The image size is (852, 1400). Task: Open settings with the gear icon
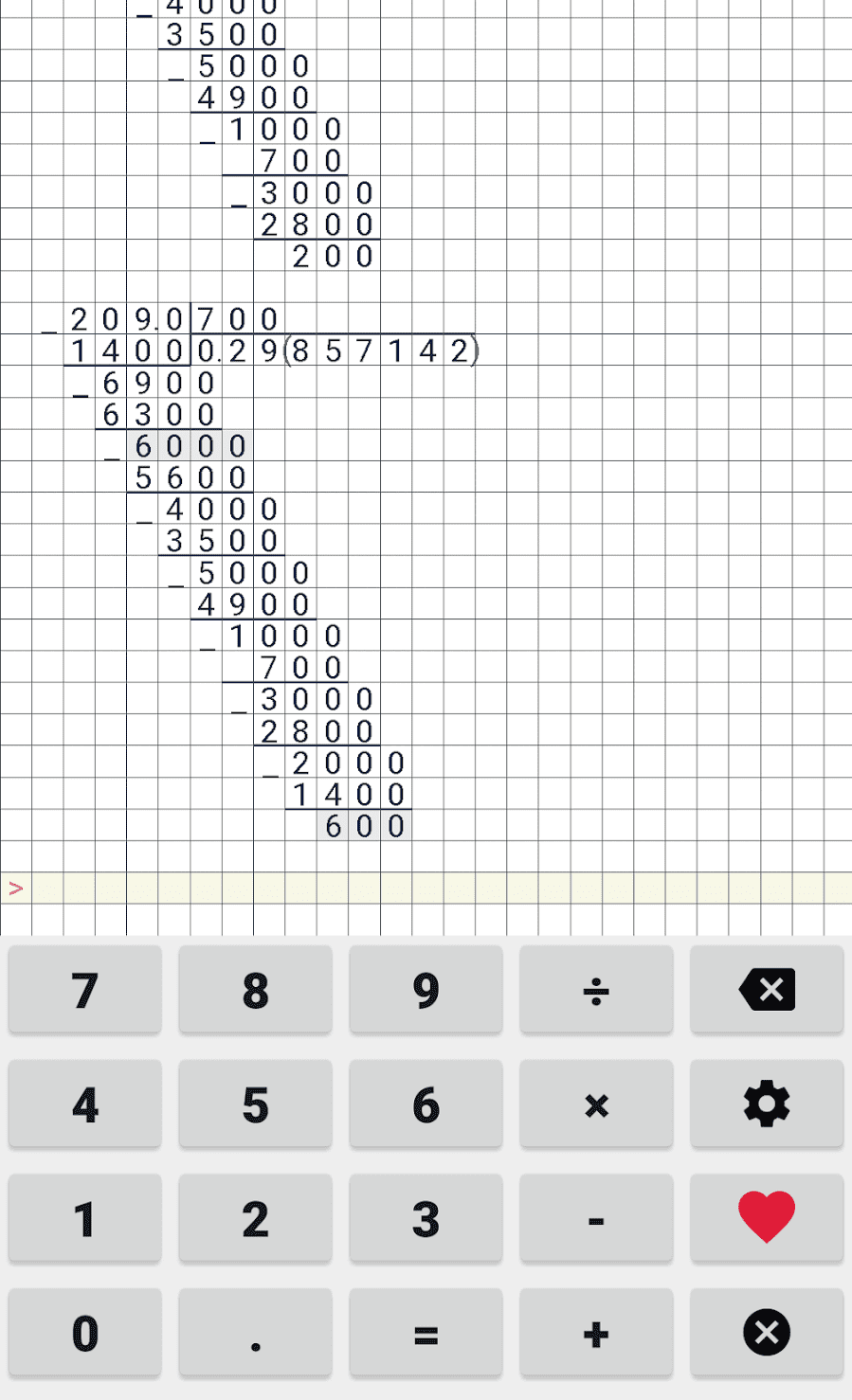767,1104
